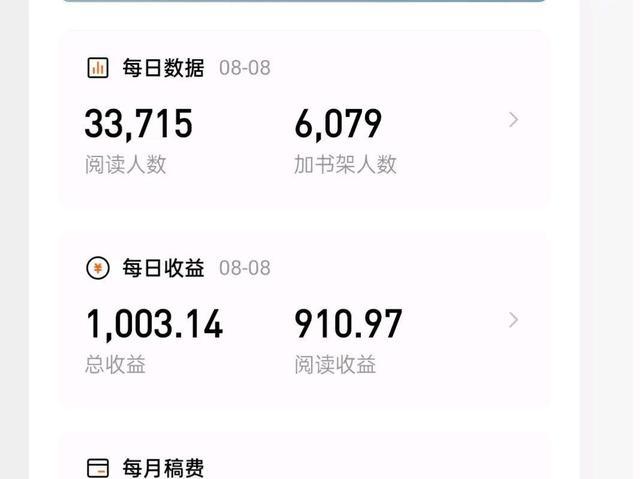
Task: Open the 每日数据 details chevron
Action: (513, 120)
